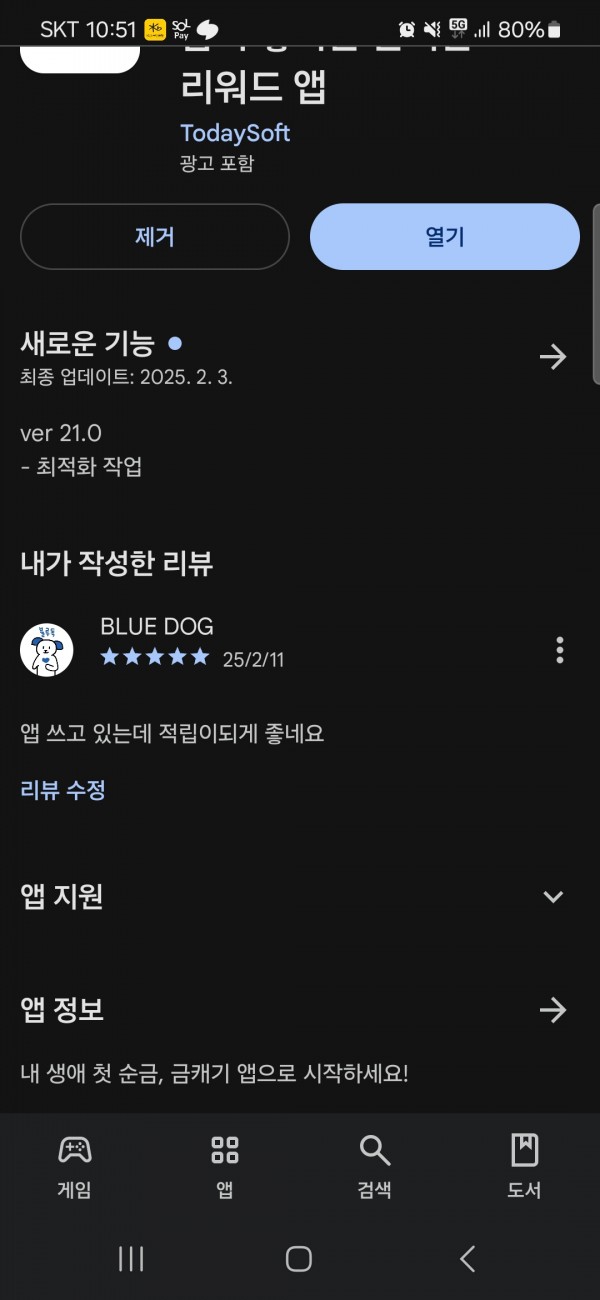
Task: Switch to the 앱 tab
Action: 225,1166
